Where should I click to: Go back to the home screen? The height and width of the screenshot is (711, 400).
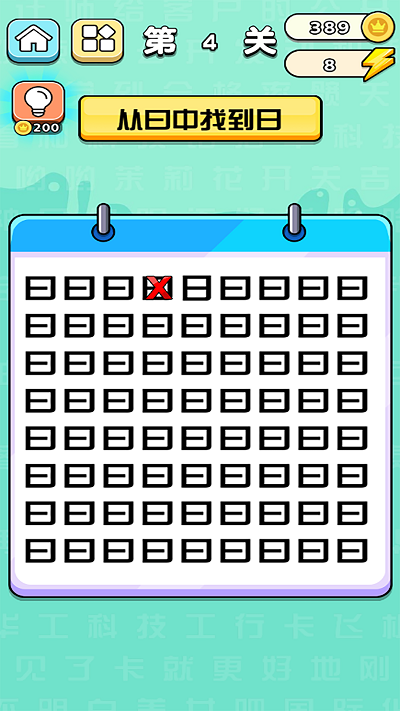coord(33,40)
